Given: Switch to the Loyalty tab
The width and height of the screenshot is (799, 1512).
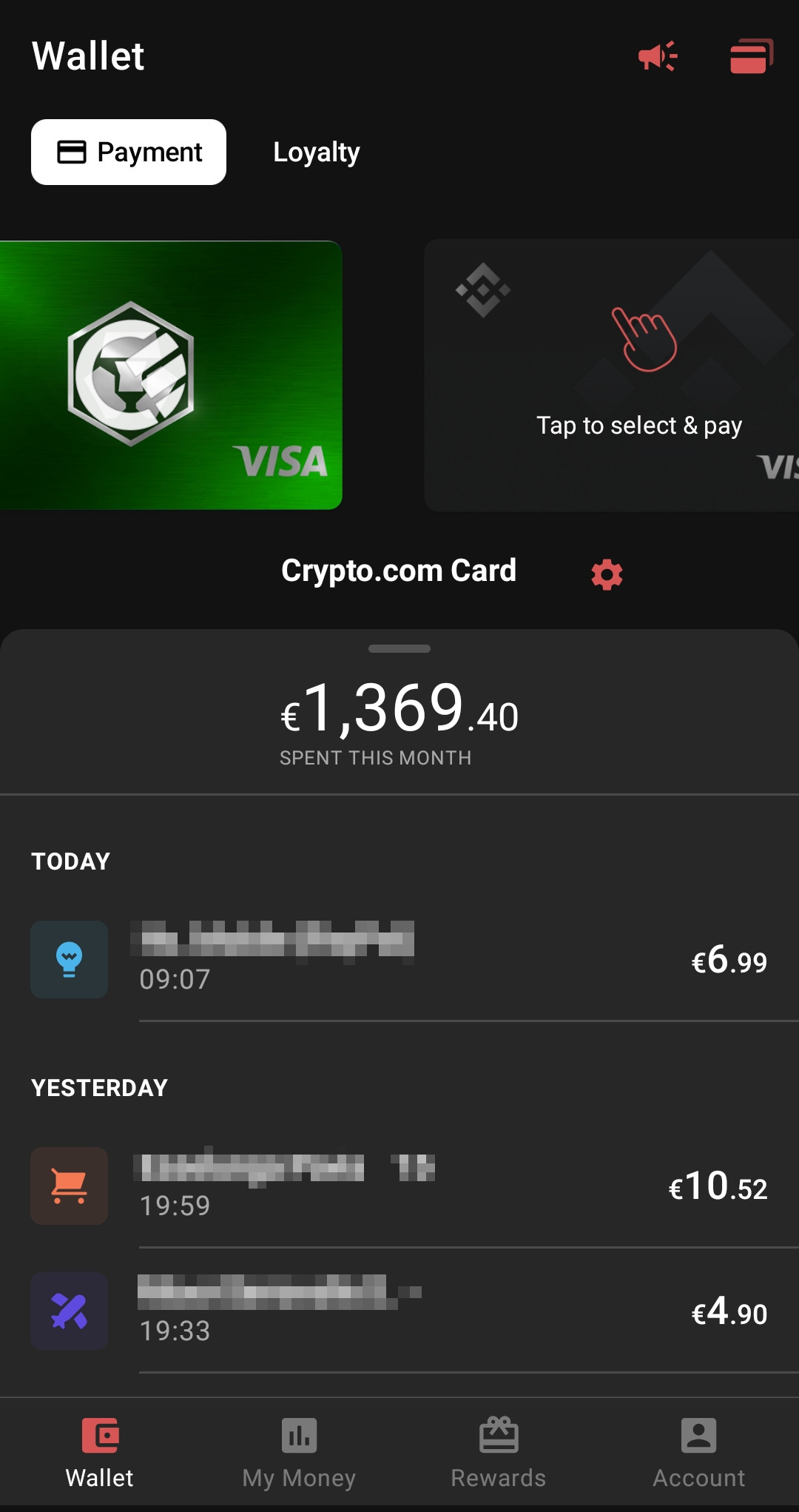Looking at the screenshot, I should [x=317, y=152].
